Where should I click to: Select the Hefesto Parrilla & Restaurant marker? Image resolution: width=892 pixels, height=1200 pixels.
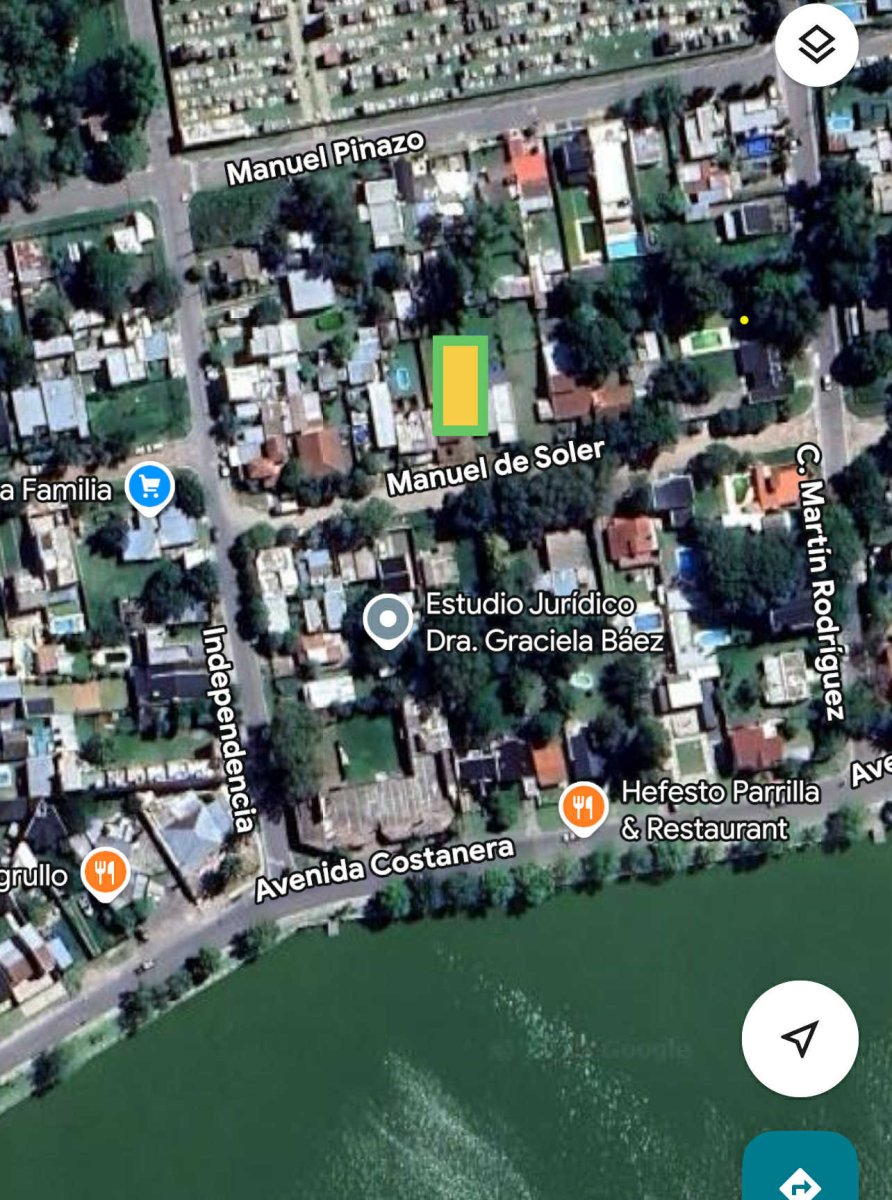[x=583, y=808]
